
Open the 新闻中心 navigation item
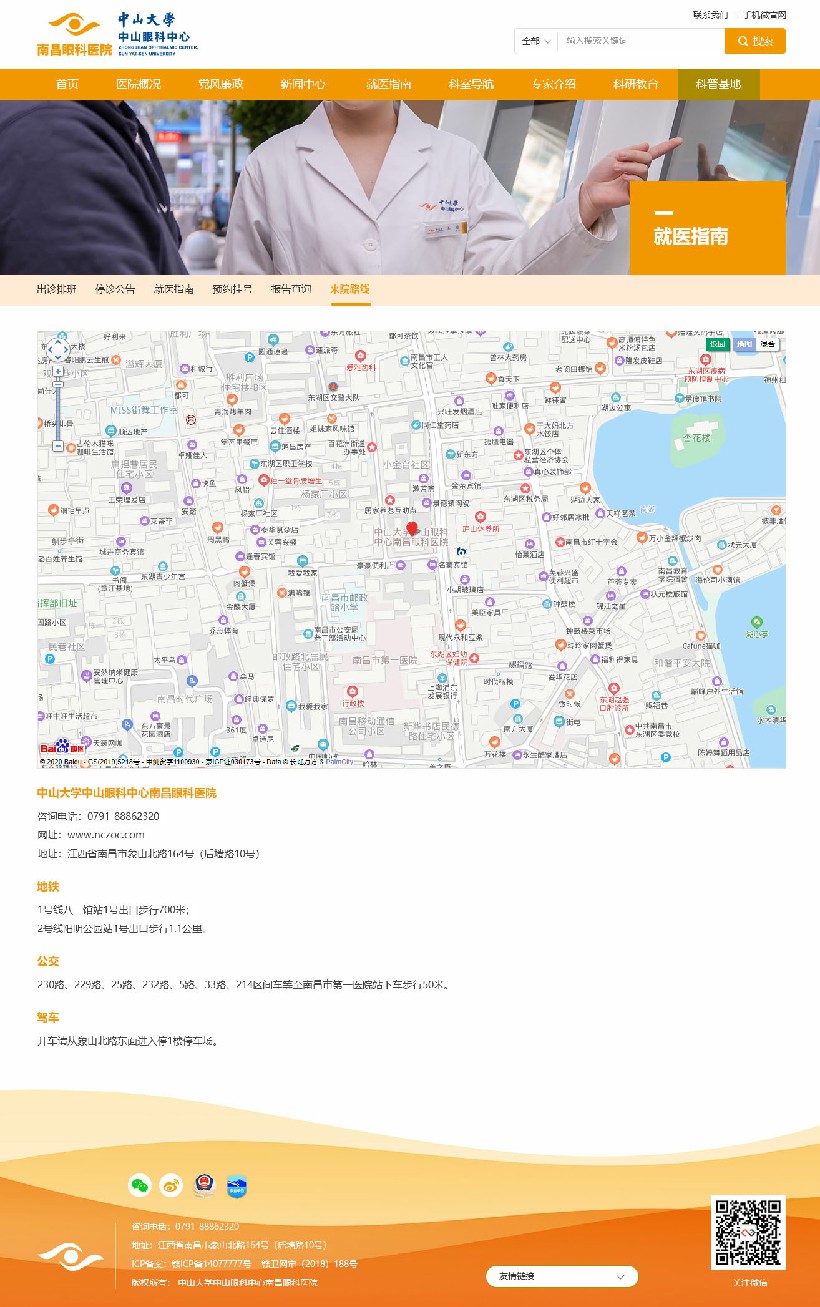[x=302, y=84]
